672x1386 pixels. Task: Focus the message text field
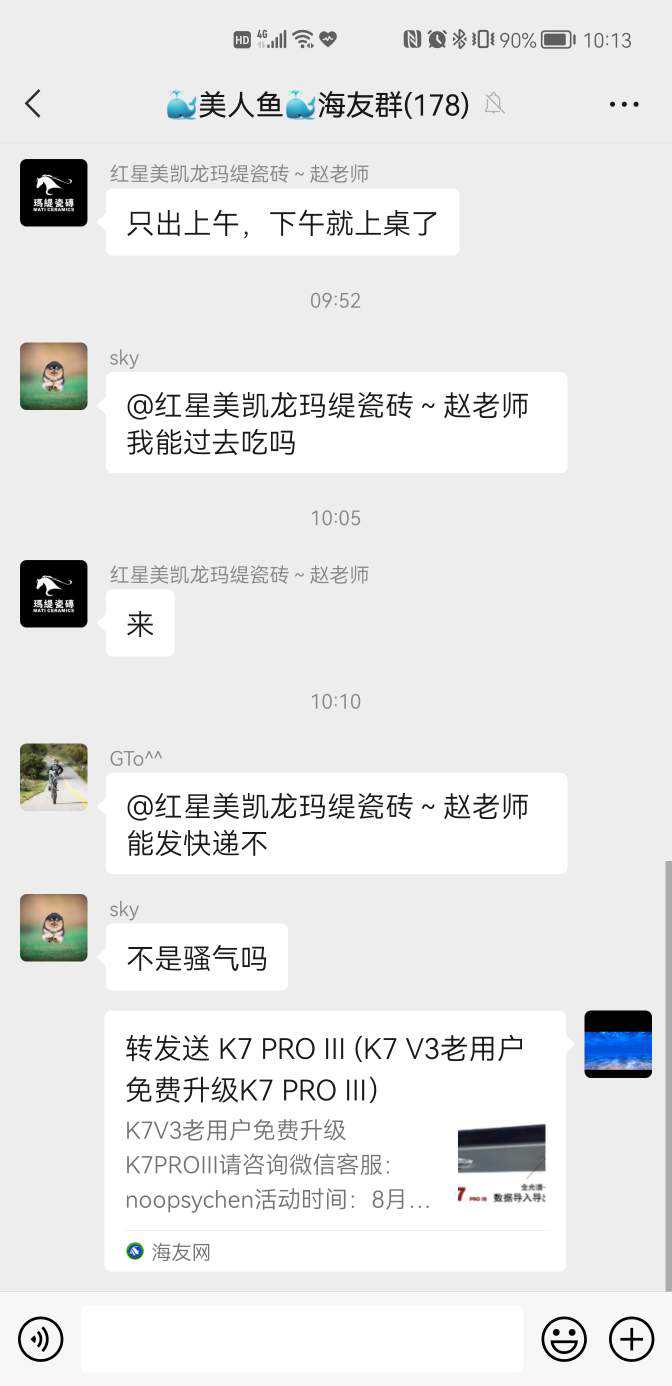click(302, 1339)
